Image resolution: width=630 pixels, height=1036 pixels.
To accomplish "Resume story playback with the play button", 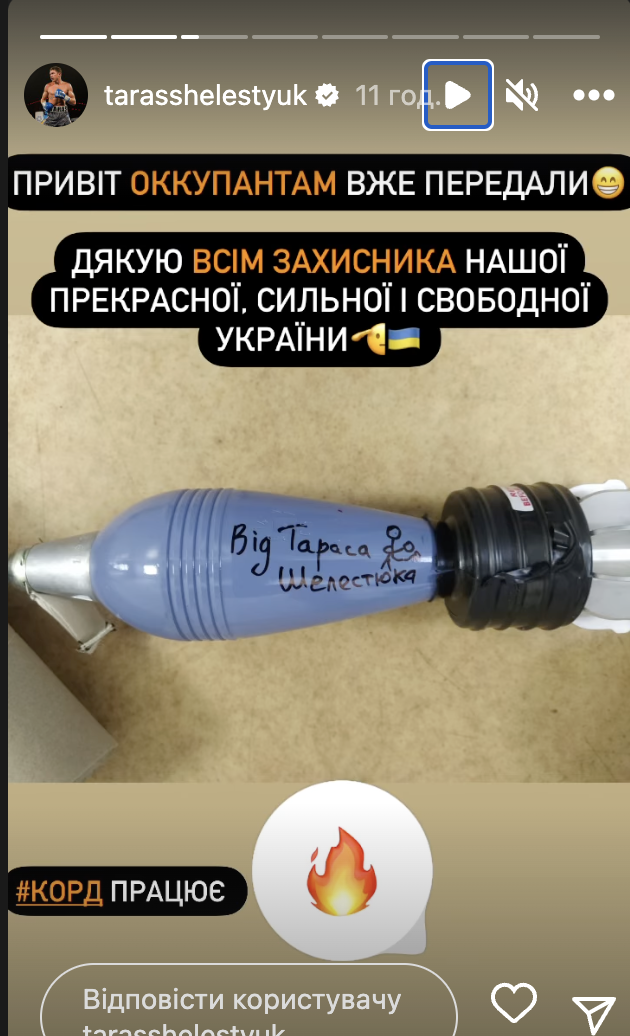I will coord(458,95).
